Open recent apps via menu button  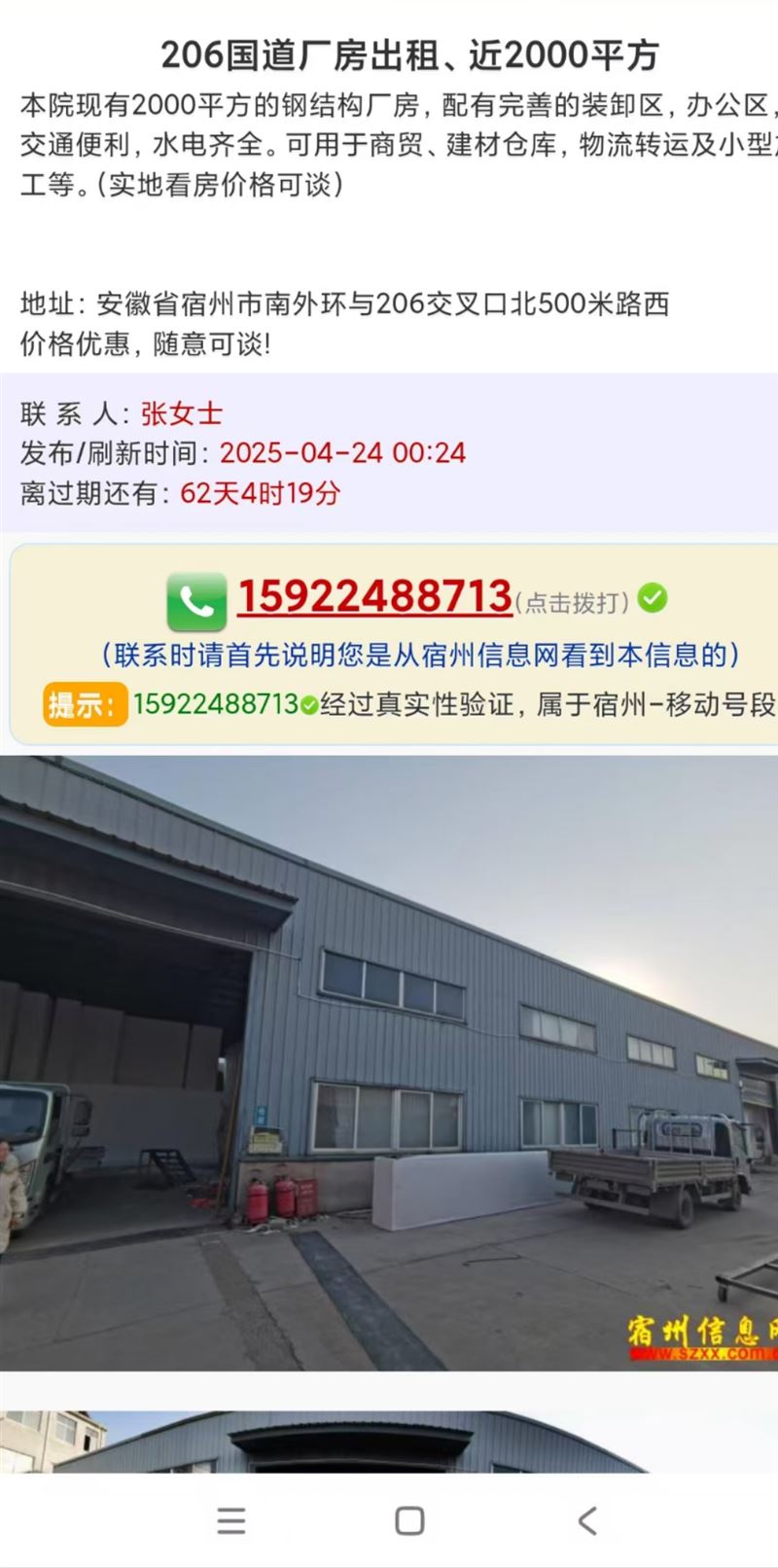(231, 1520)
